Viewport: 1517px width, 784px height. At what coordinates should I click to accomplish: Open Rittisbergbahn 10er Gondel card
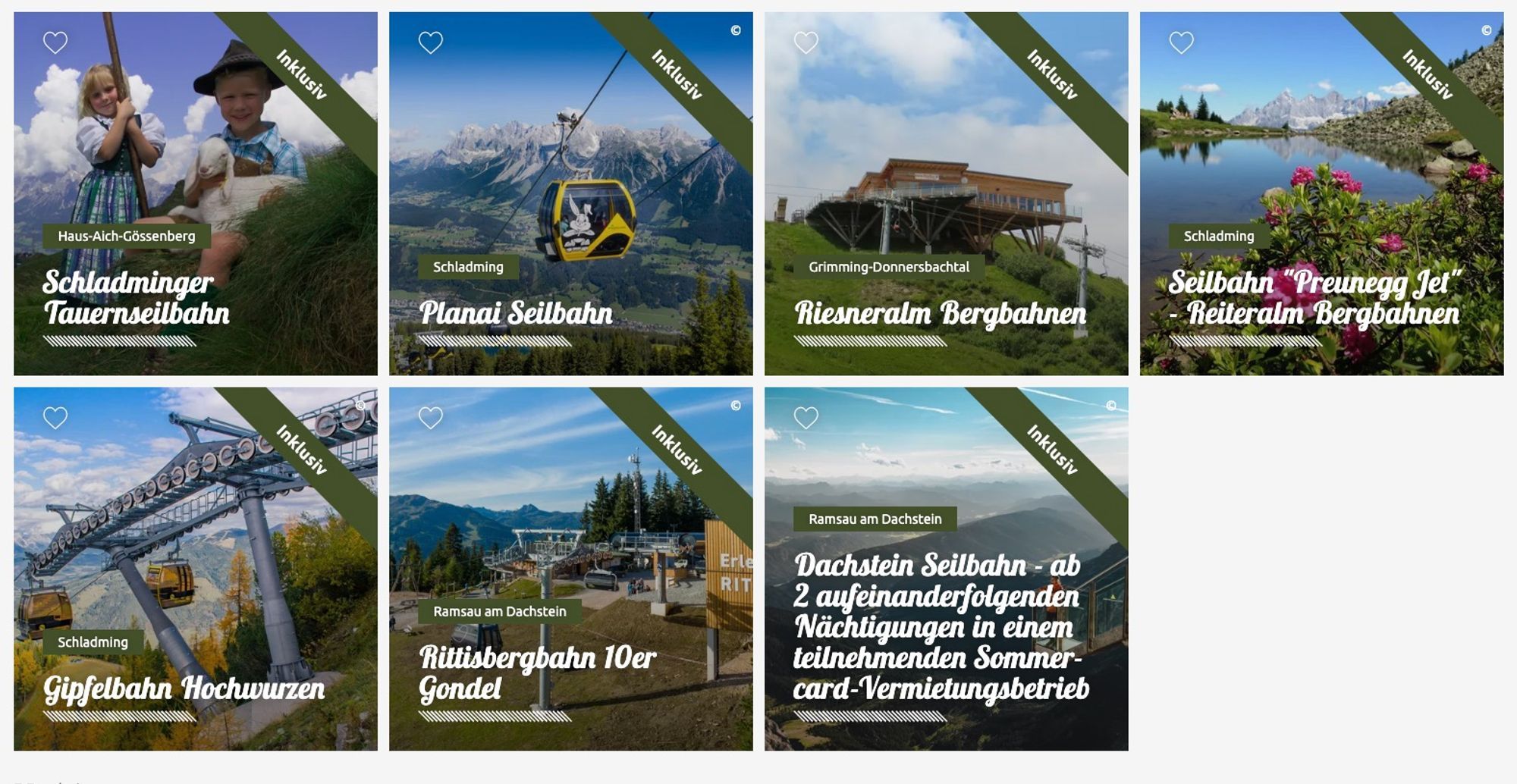click(537, 673)
